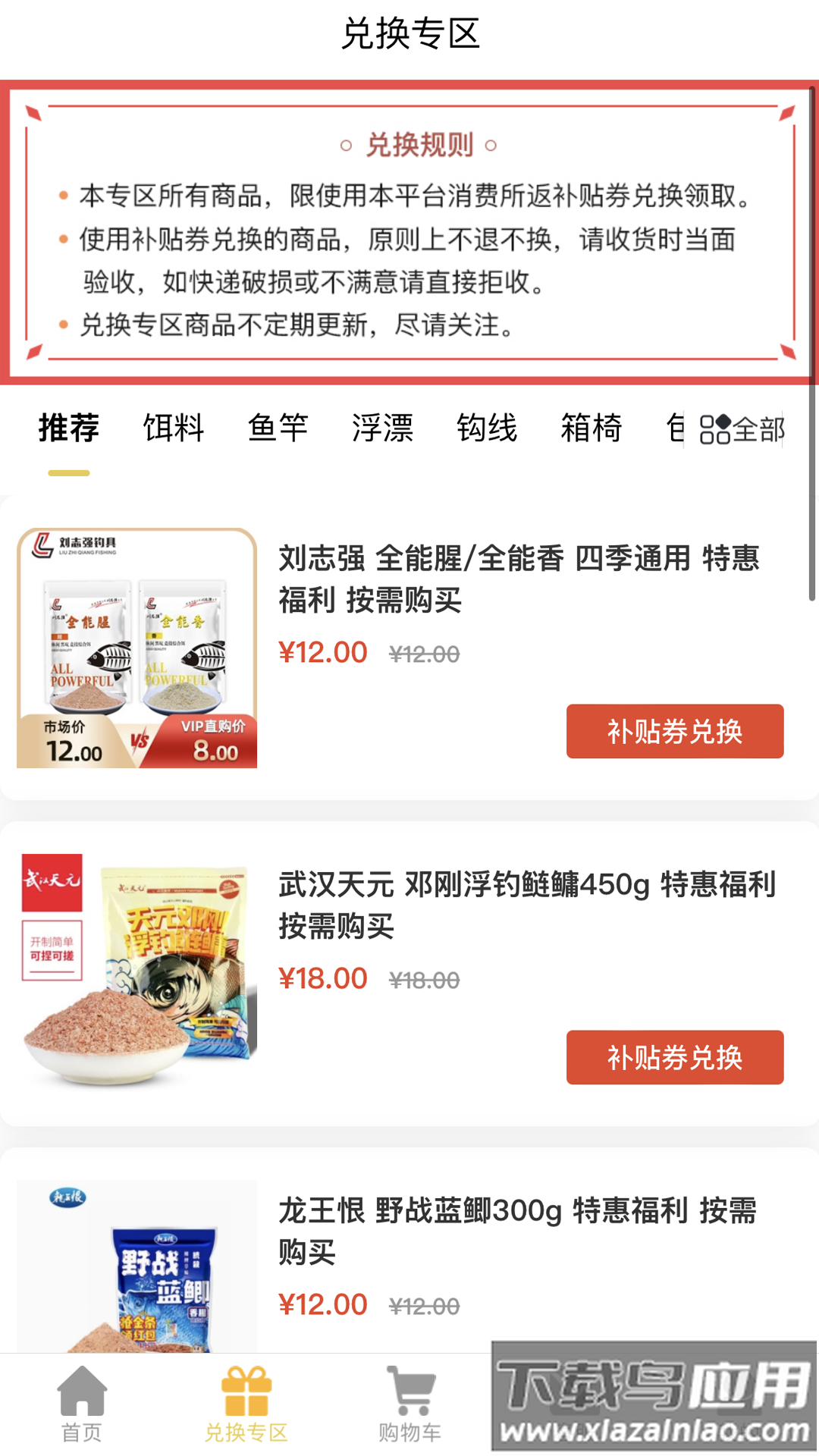Tap the 兑换专区 bottom tab

246,1404
